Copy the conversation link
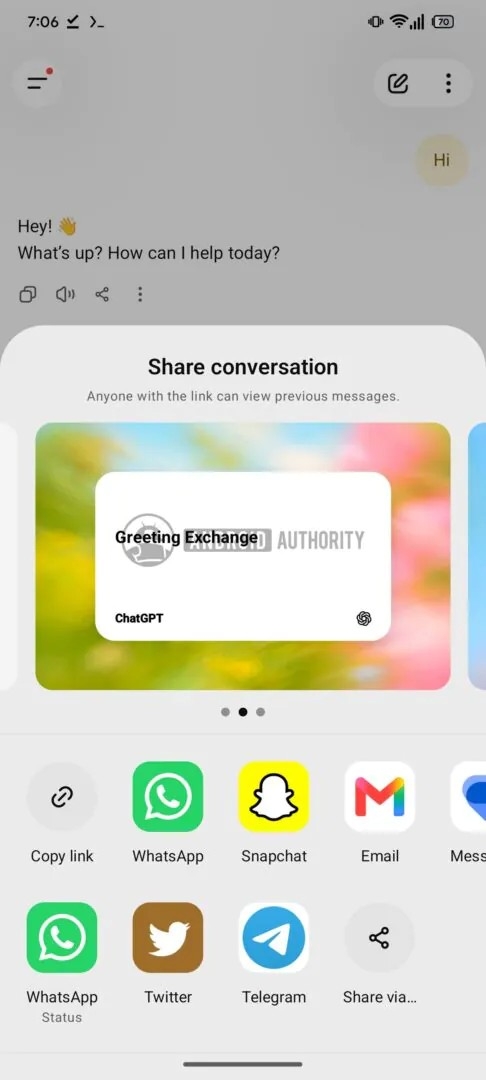 (x=62, y=798)
